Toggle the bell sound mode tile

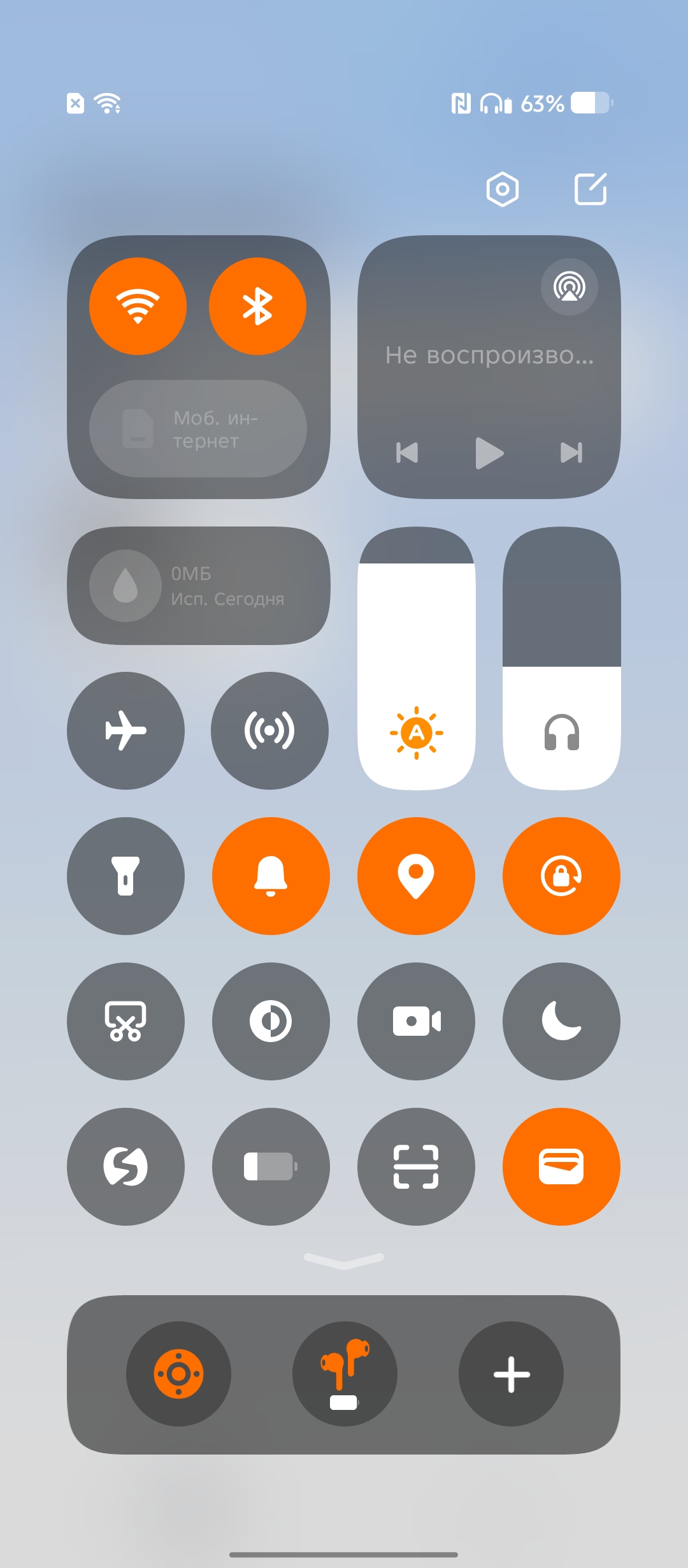click(271, 876)
